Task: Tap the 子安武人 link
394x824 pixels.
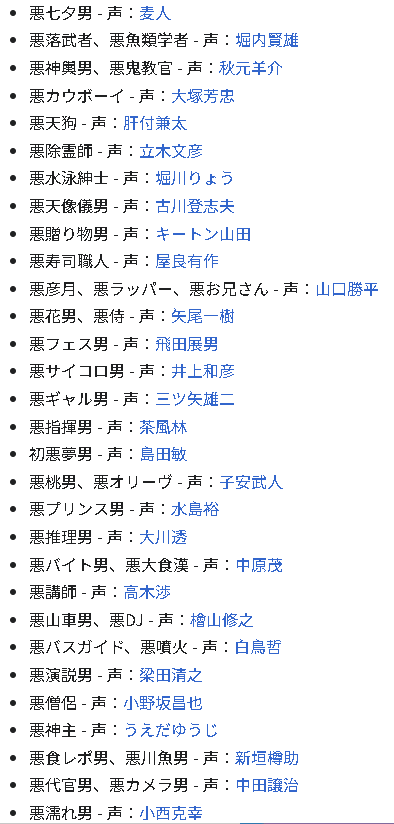Action: tap(251, 482)
